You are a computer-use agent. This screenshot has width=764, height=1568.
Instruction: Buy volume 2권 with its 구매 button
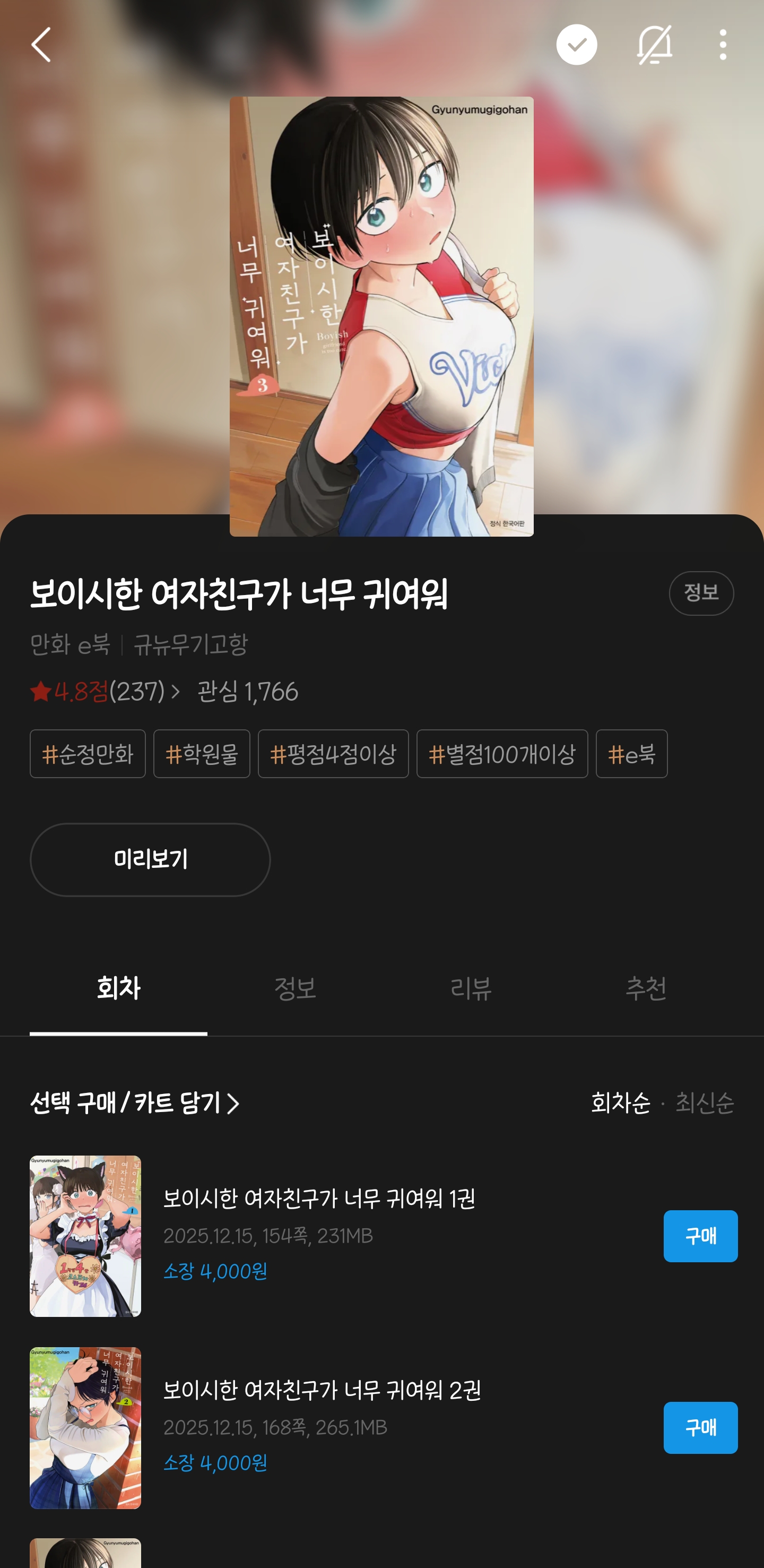click(700, 1427)
